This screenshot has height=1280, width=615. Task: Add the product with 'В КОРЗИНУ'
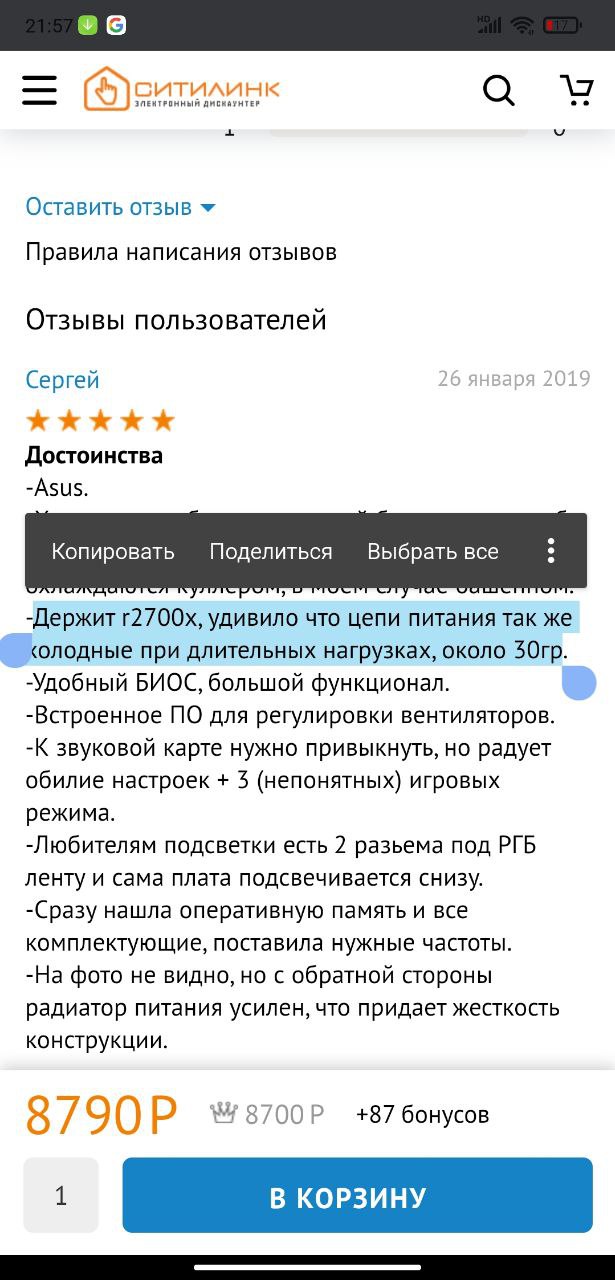[x=357, y=1196]
